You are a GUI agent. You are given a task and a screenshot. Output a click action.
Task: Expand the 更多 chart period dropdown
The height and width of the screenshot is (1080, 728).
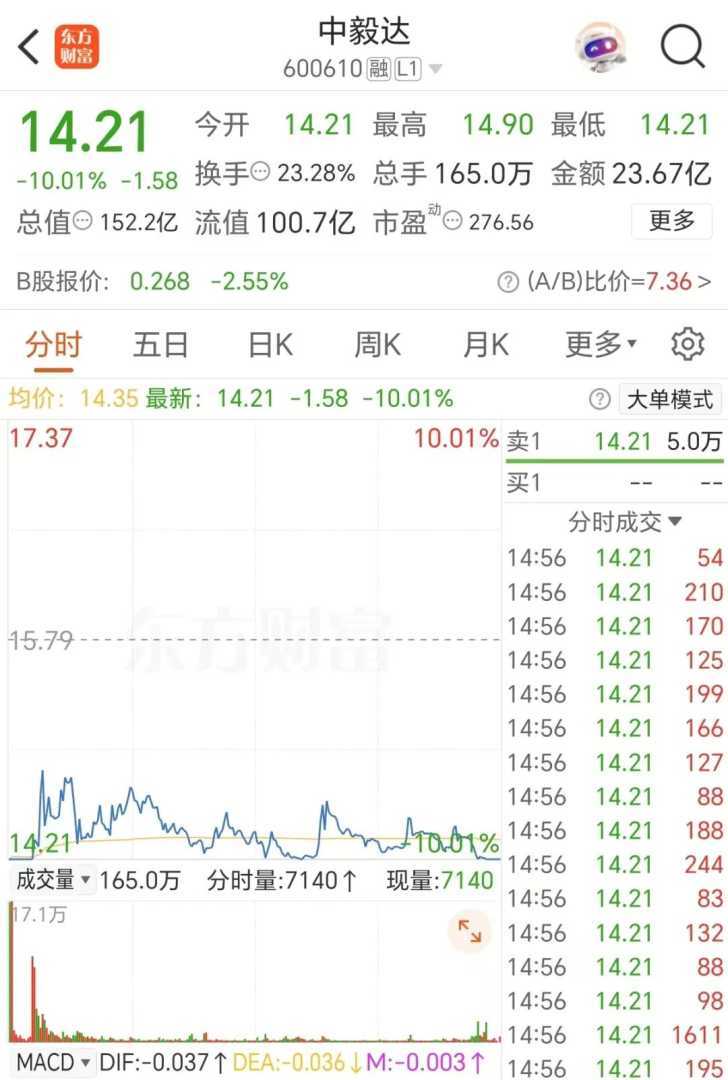(600, 345)
